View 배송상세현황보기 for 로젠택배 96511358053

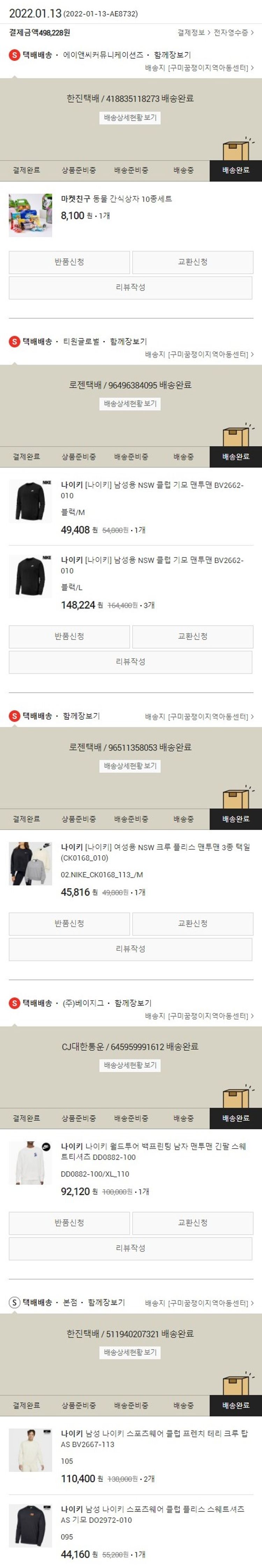tap(130, 766)
